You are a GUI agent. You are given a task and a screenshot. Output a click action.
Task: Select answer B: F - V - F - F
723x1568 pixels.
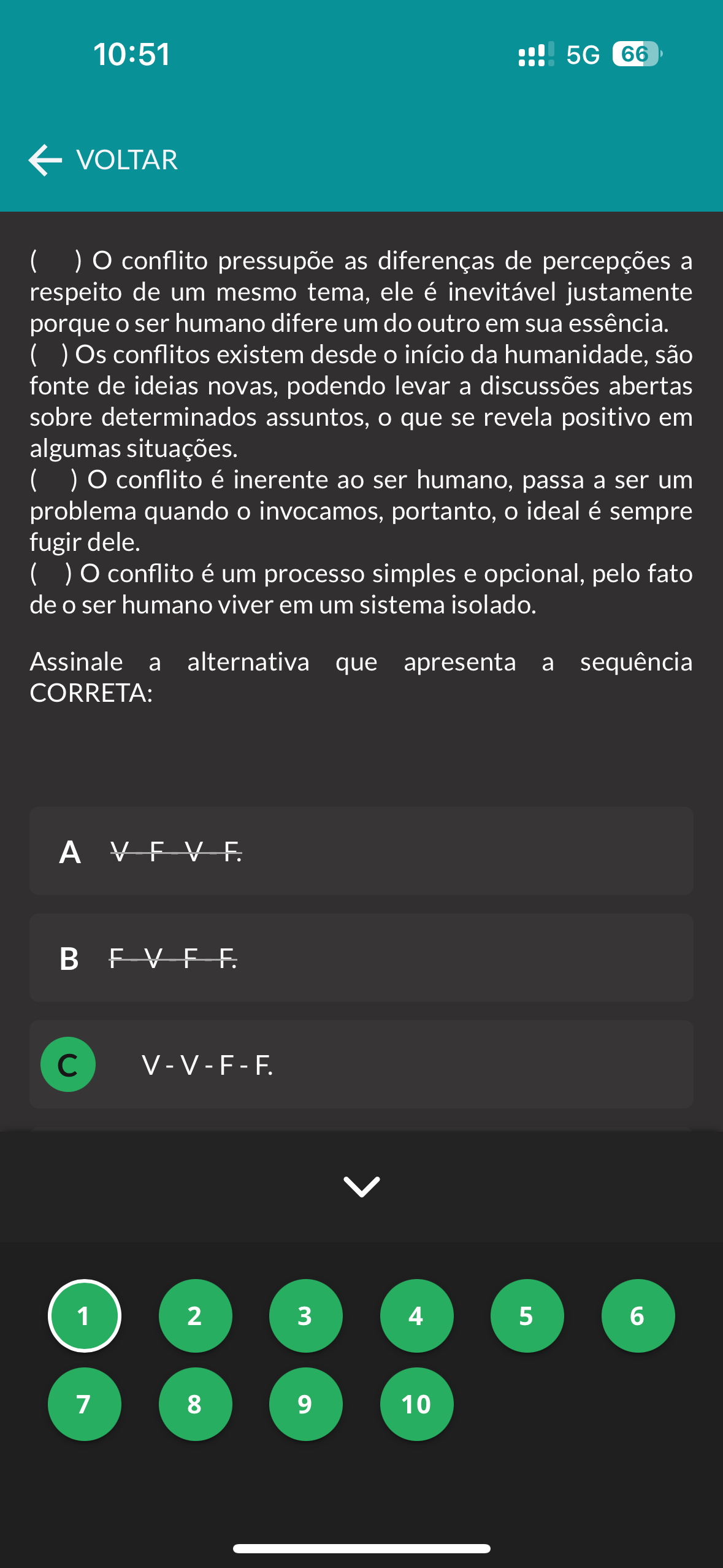coord(361,958)
